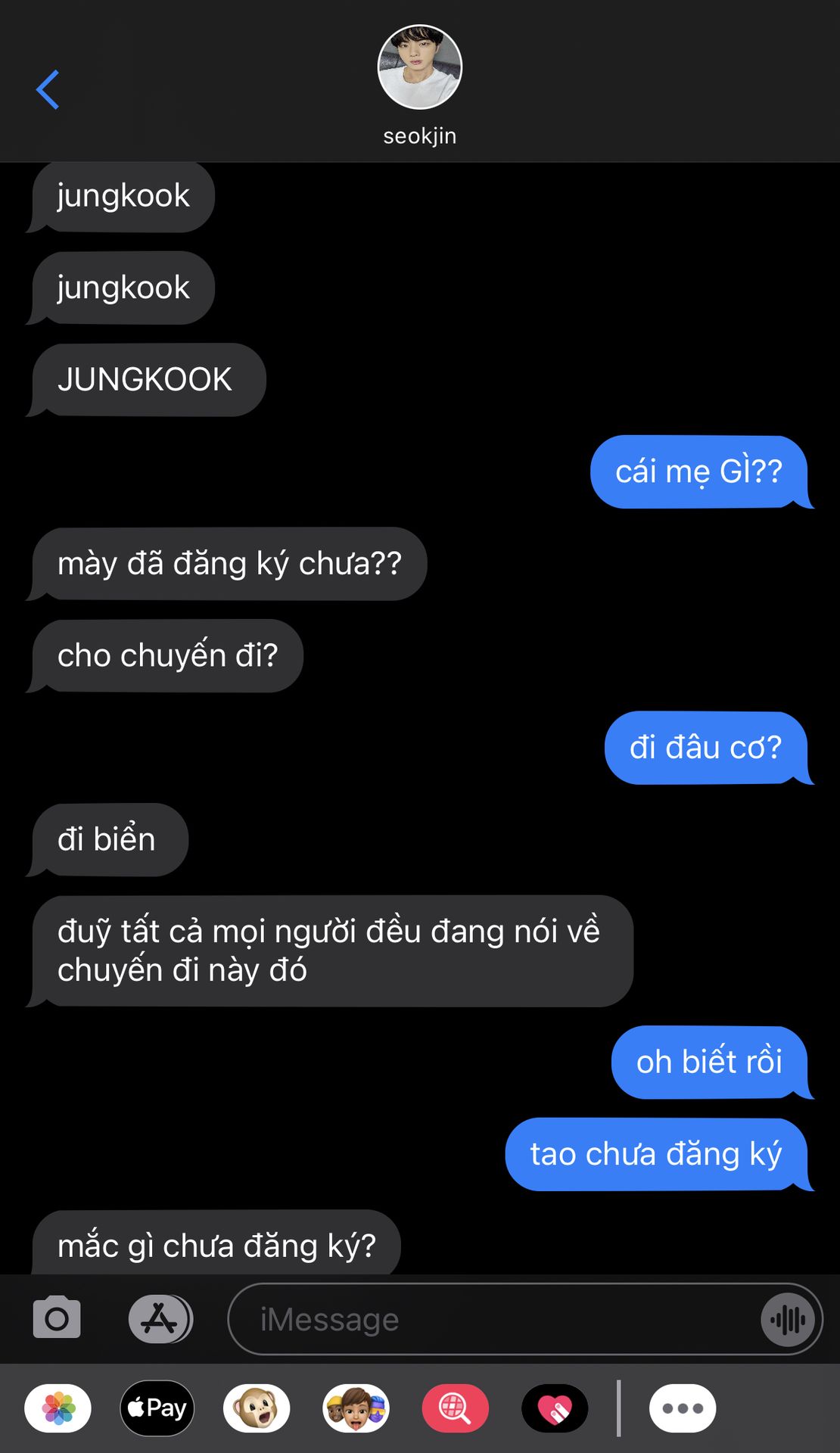This screenshot has width=840, height=1453.
Task: Go back to the conversations list
Action: coord(48,90)
